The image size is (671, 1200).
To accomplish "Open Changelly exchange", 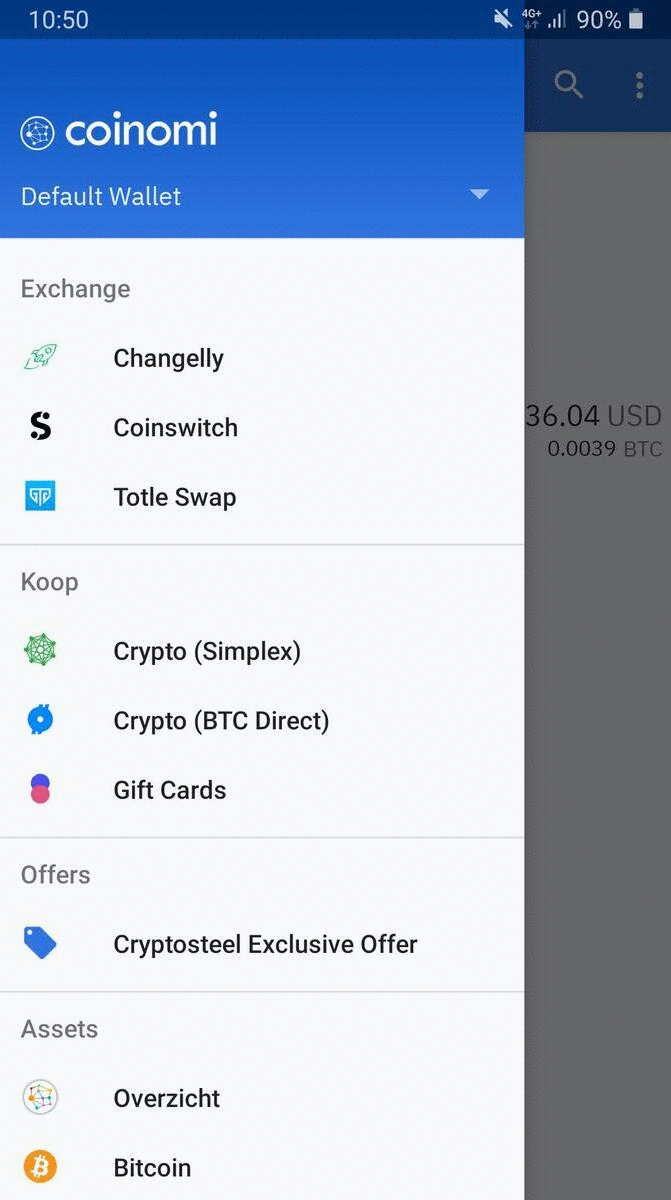I will tap(262, 358).
